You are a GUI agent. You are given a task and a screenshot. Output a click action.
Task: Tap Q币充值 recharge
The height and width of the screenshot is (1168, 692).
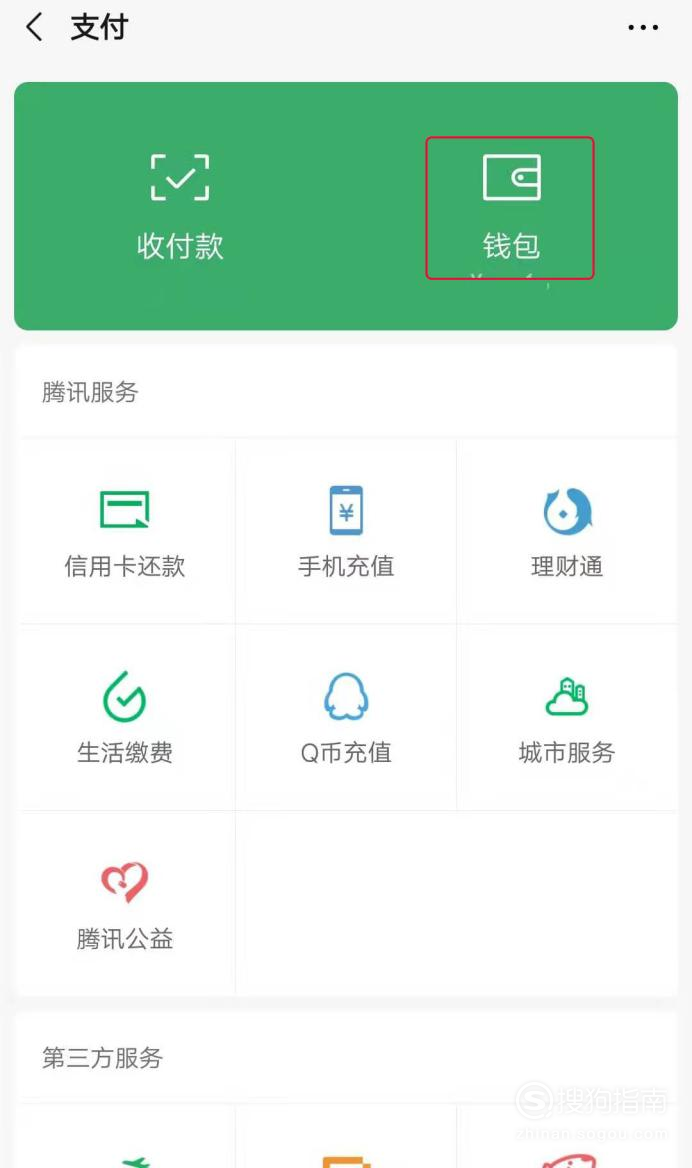coord(346,718)
